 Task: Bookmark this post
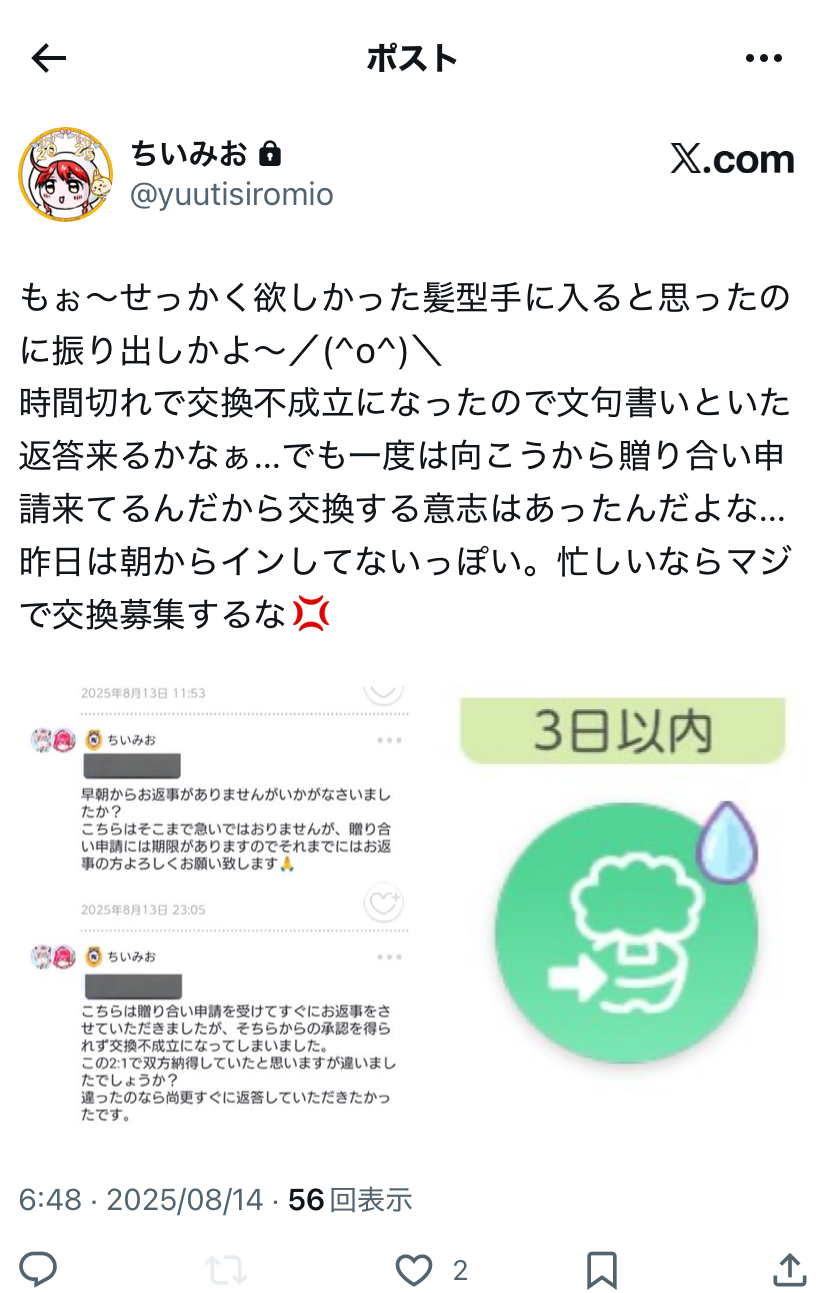tap(601, 1270)
